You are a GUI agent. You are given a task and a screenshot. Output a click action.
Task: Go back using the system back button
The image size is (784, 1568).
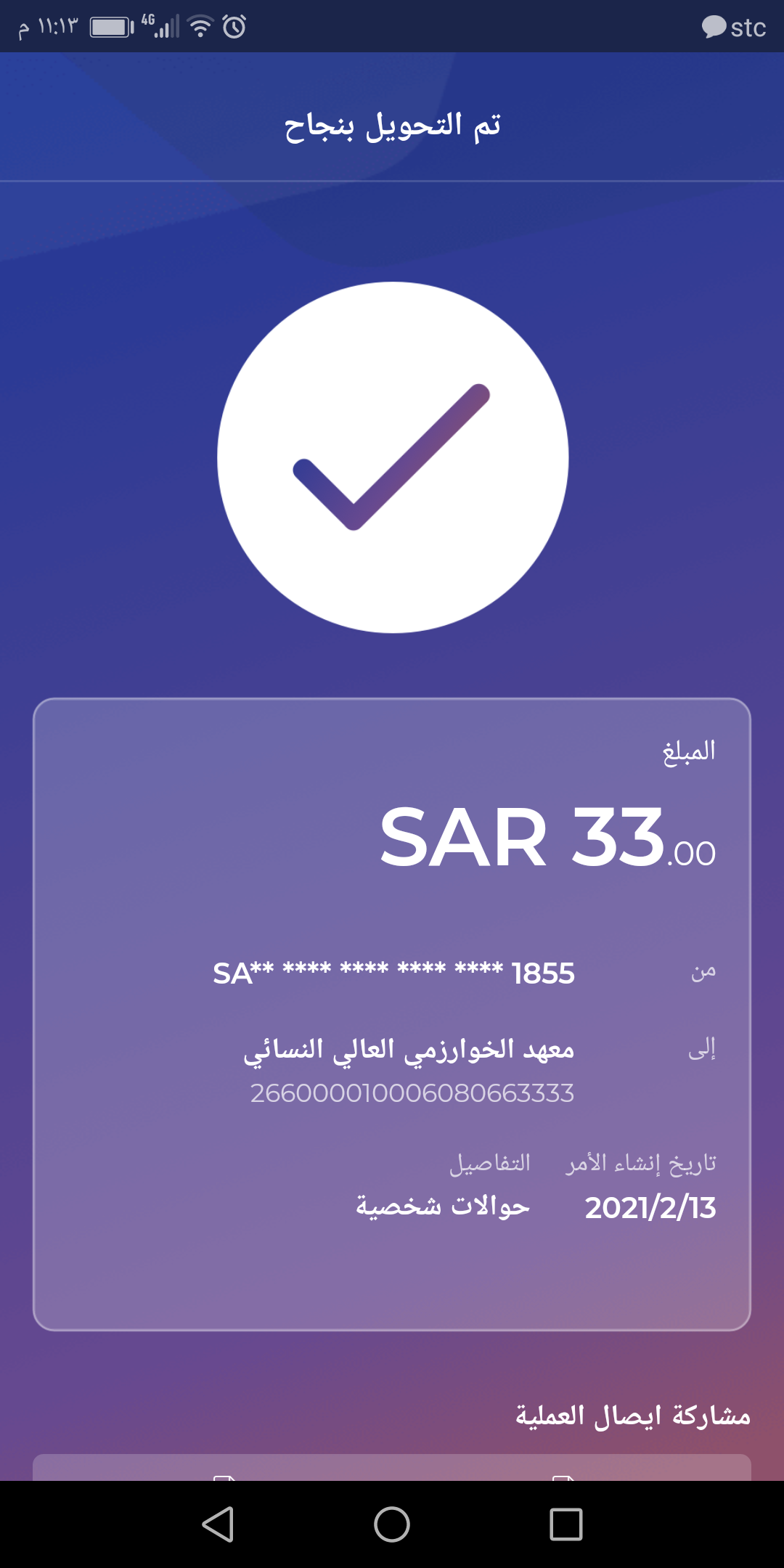point(218,1524)
